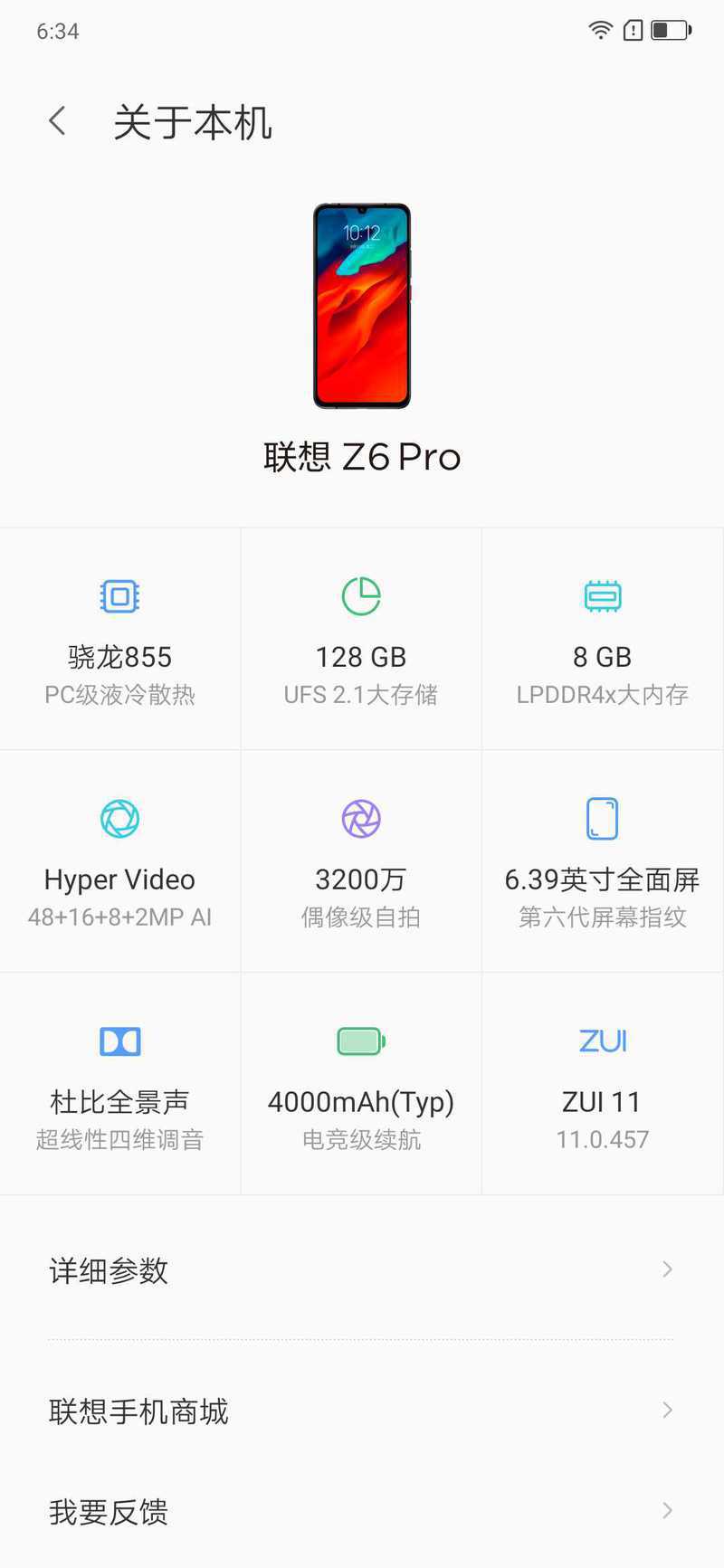Screen dimensions: 724x1568
Task: Open 我要反馈 feedback row
Action: (362, 1511)
